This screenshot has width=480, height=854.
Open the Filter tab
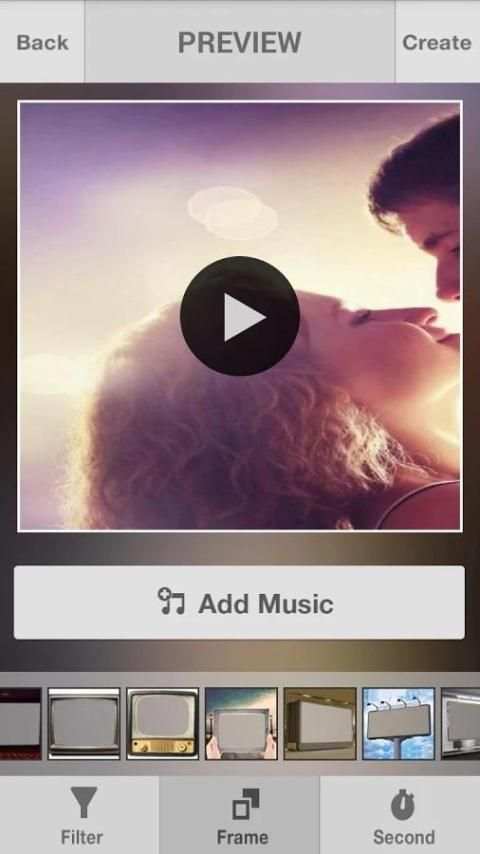81,815
